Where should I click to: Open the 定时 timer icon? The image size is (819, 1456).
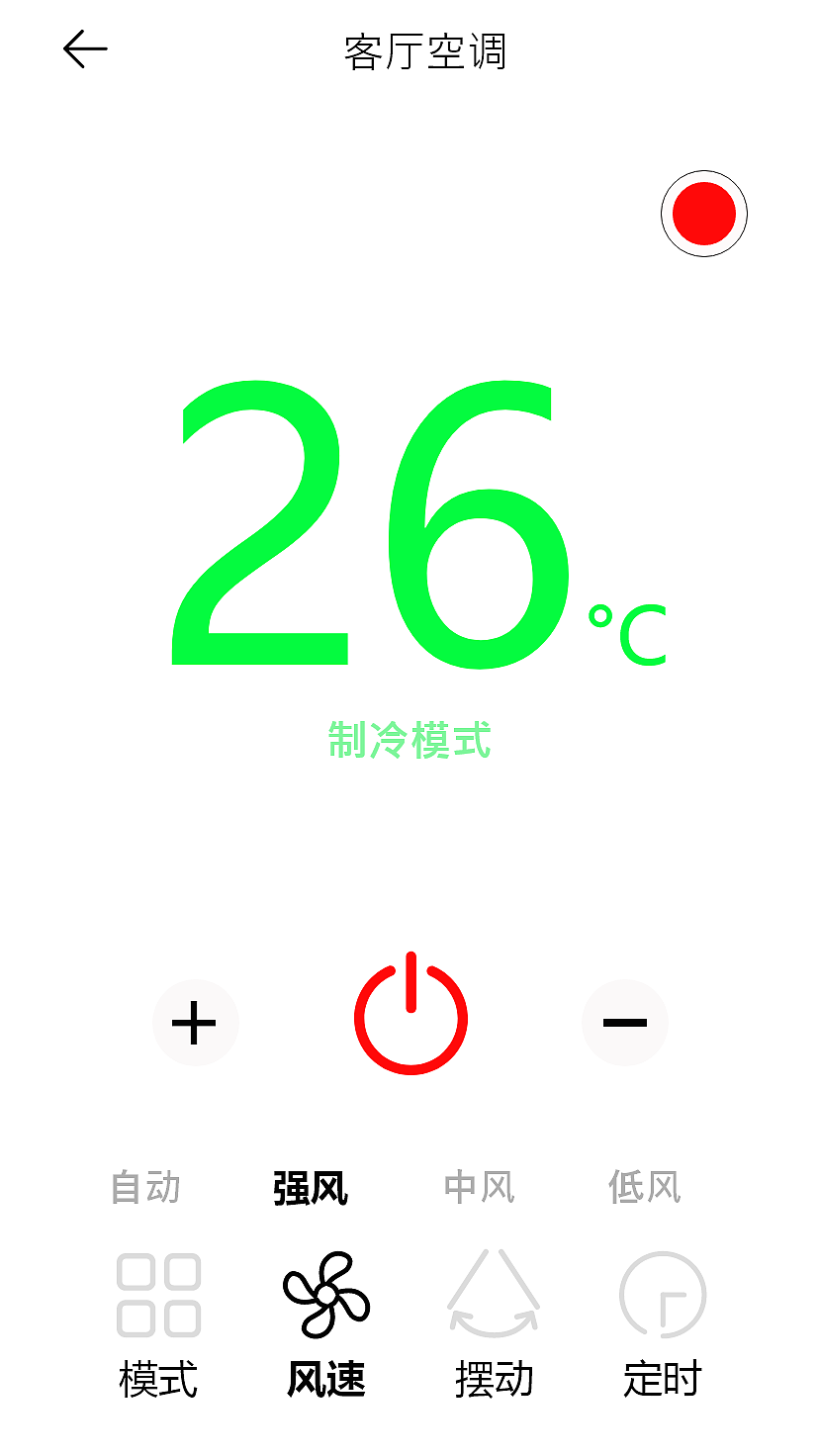663,1296
